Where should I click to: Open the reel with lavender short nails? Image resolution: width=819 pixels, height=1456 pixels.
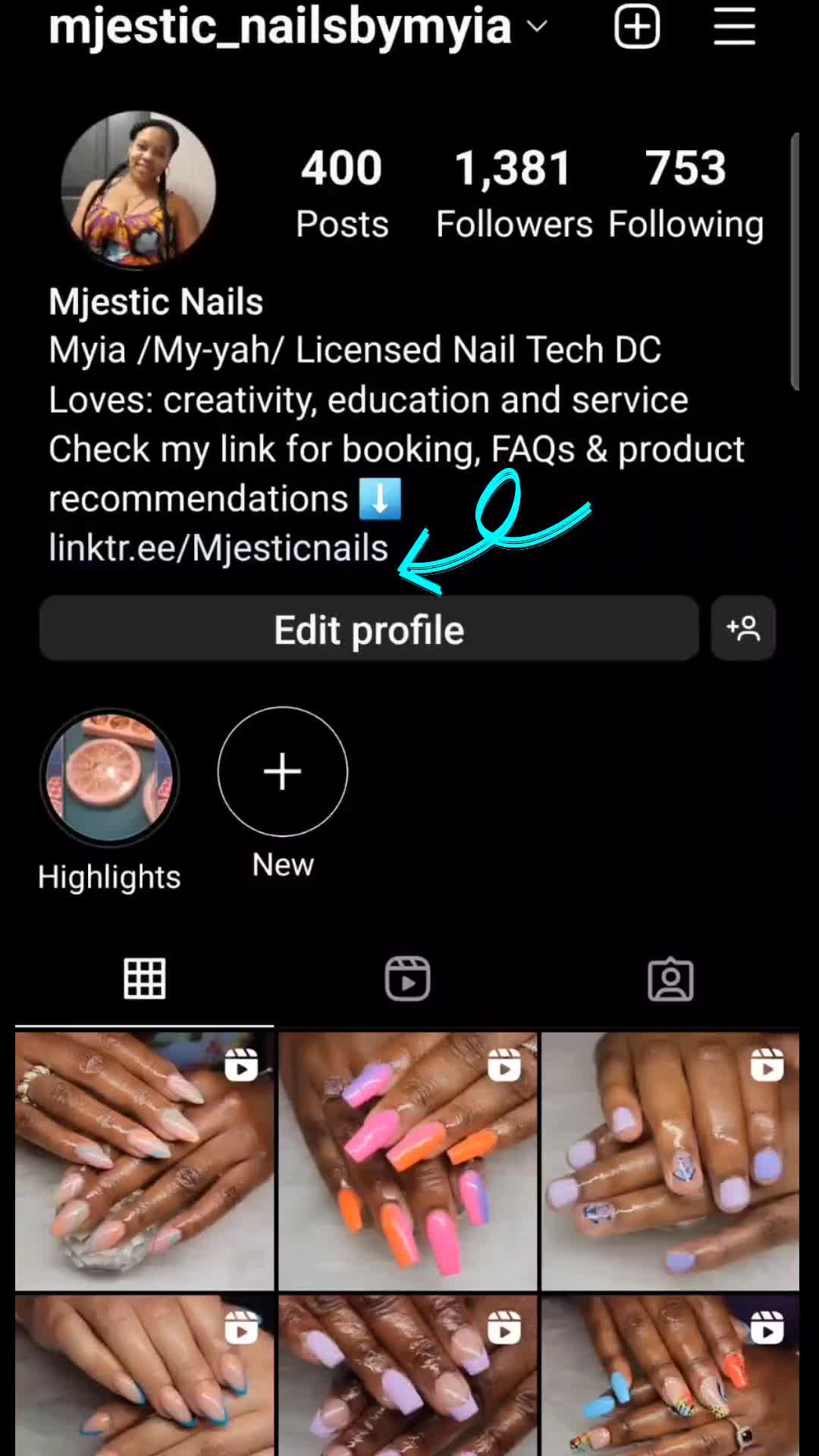click(x=670, y=1161)
